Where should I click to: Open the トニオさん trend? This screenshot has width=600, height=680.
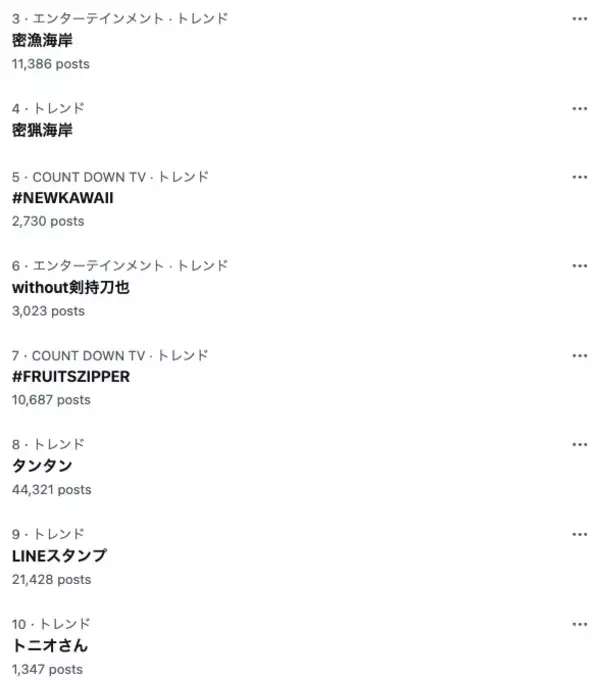50,646
